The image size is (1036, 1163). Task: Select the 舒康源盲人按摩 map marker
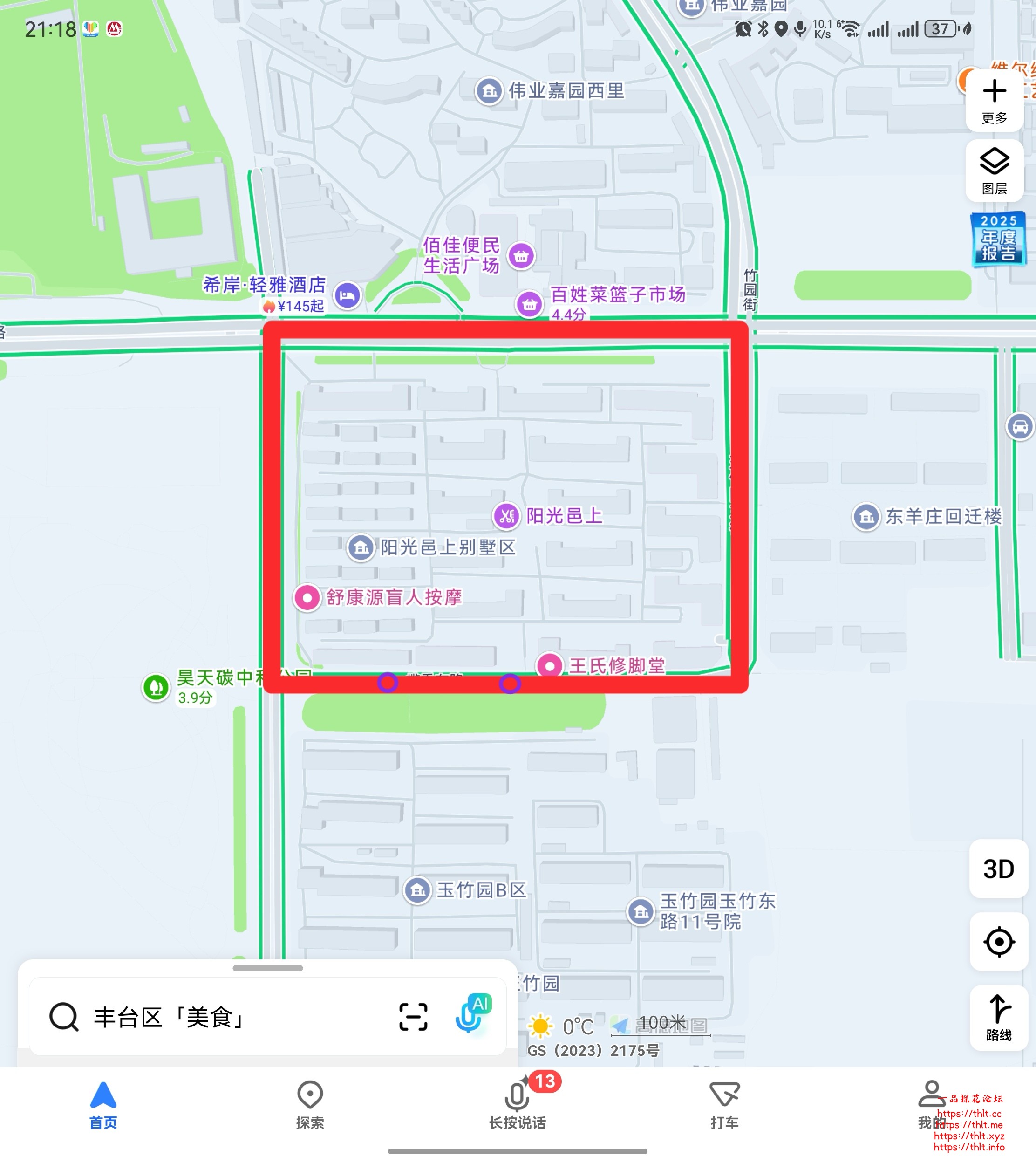coord(307,598)
